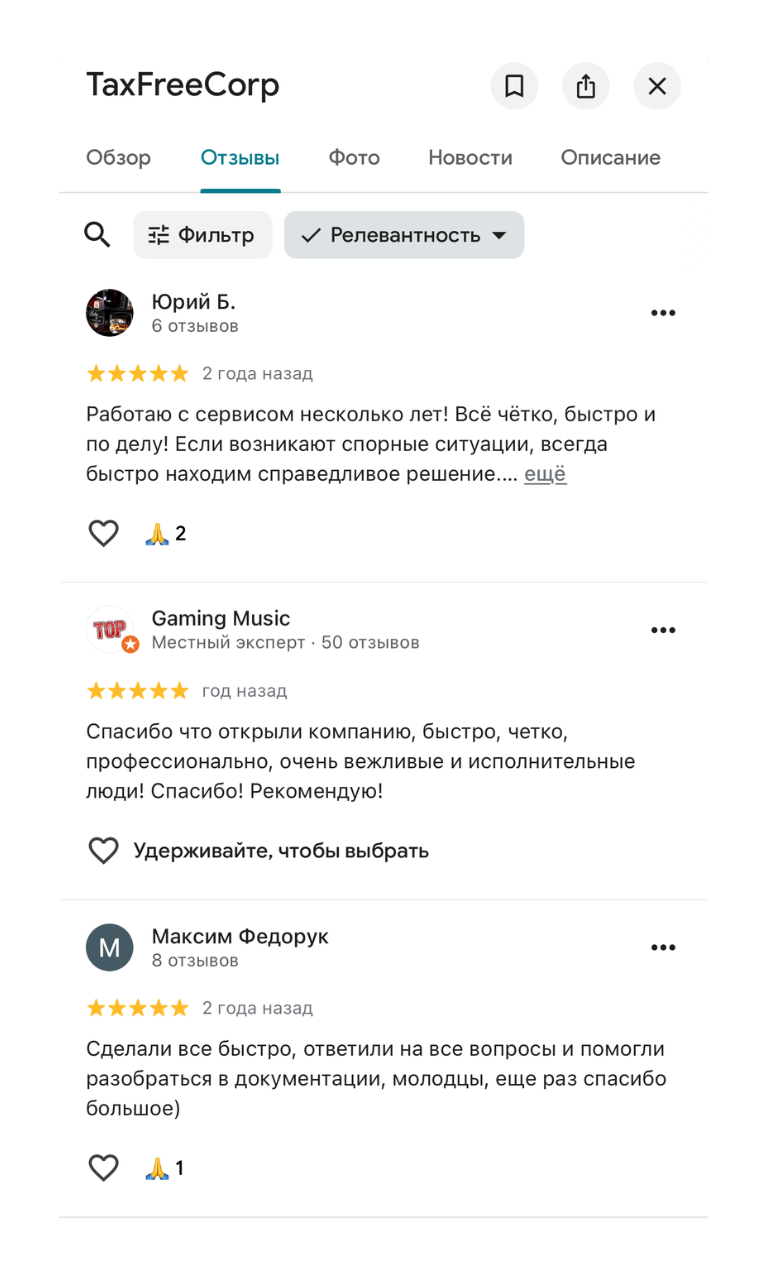Like Юрий Б.'s review

(x=104, y=534)
